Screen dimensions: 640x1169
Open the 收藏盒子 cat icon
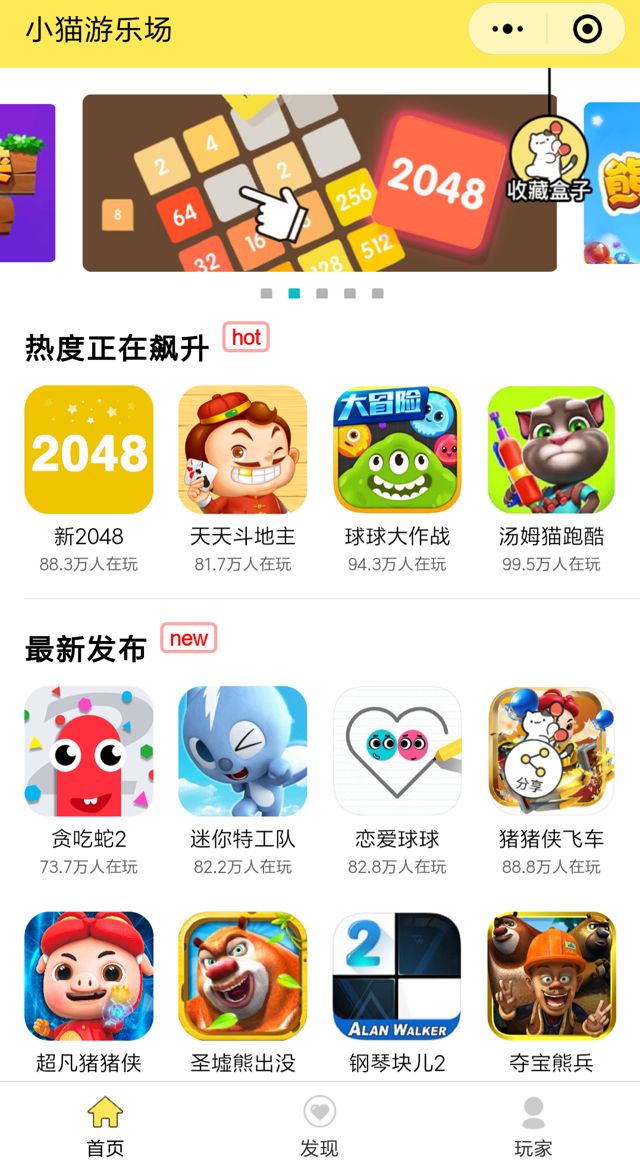[x=548, y=158]
